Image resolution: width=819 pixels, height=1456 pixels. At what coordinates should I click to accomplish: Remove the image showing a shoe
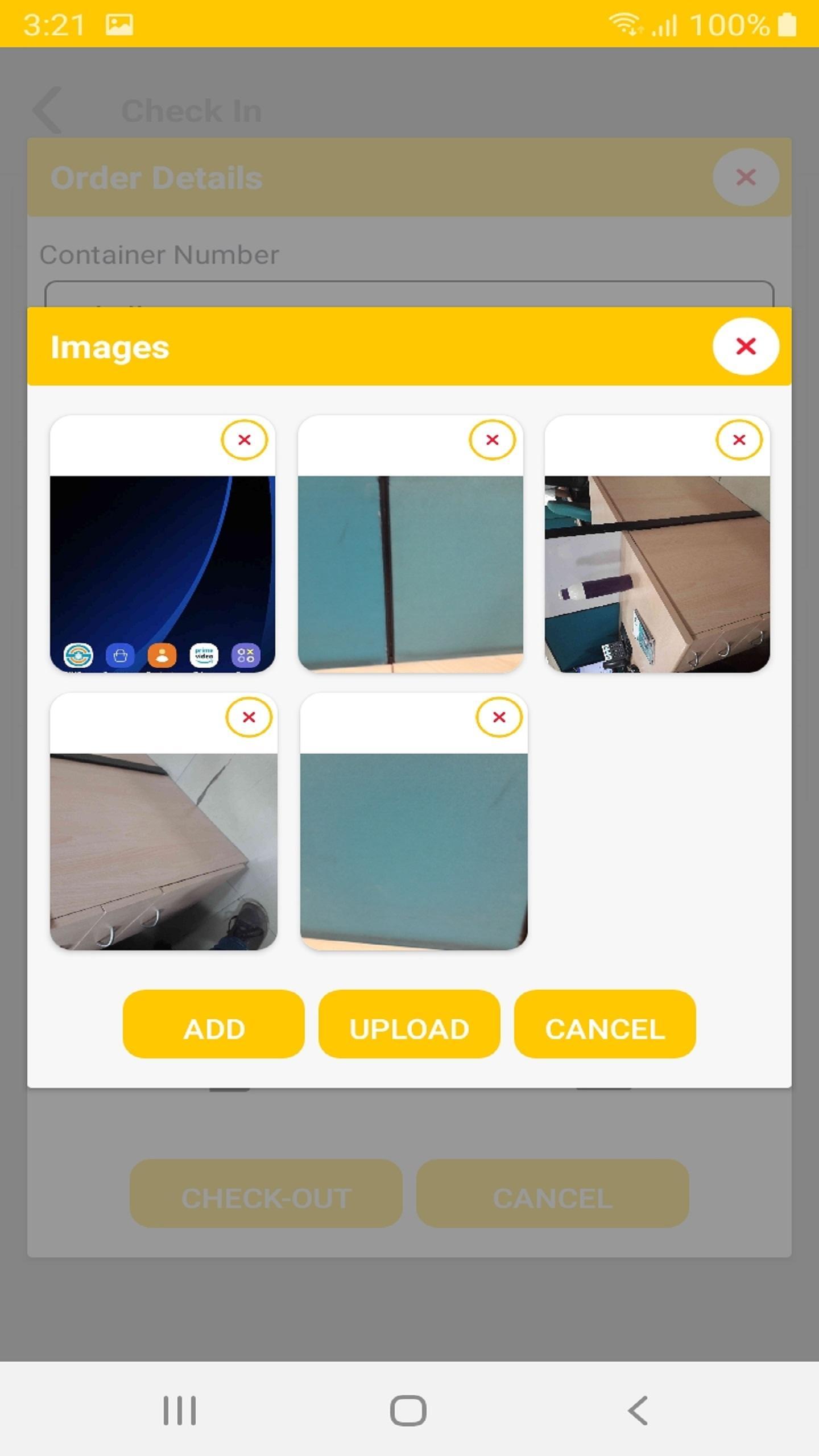pyautogui.click(x=249, y=717)
